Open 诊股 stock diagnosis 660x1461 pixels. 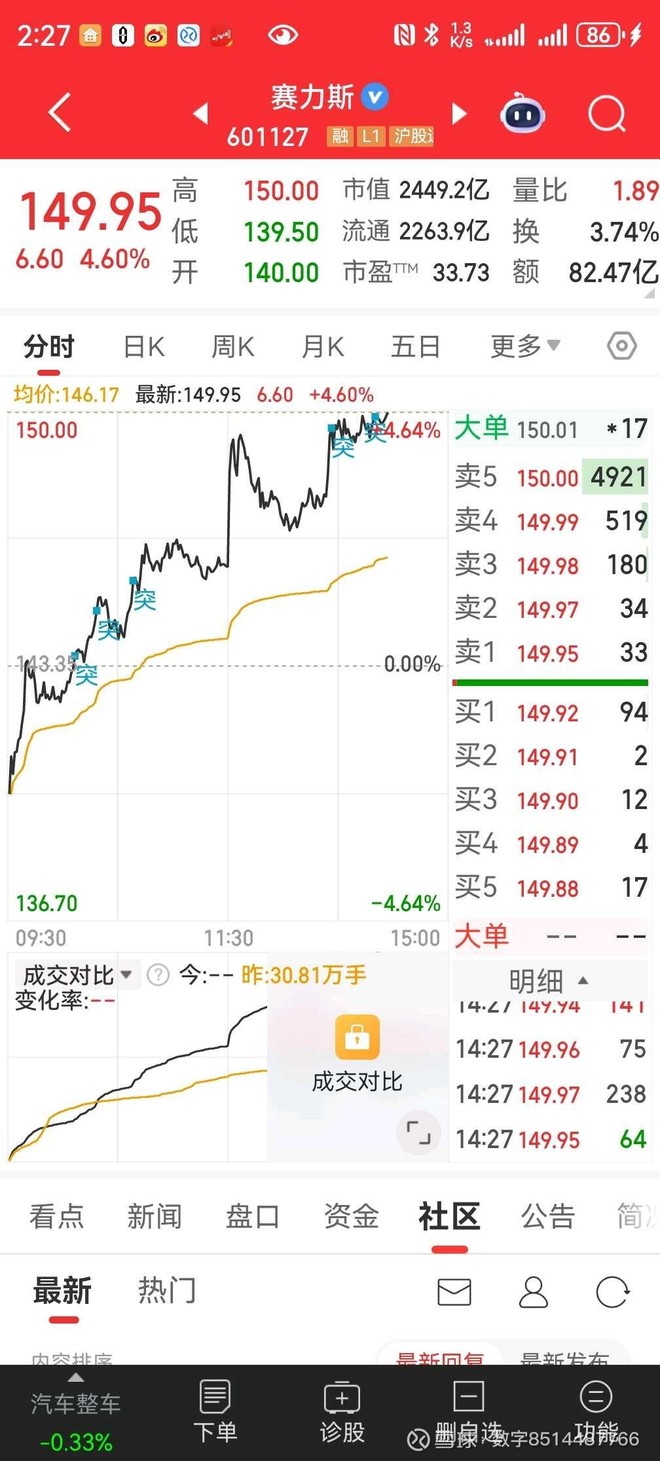(x=341, y=1411)
